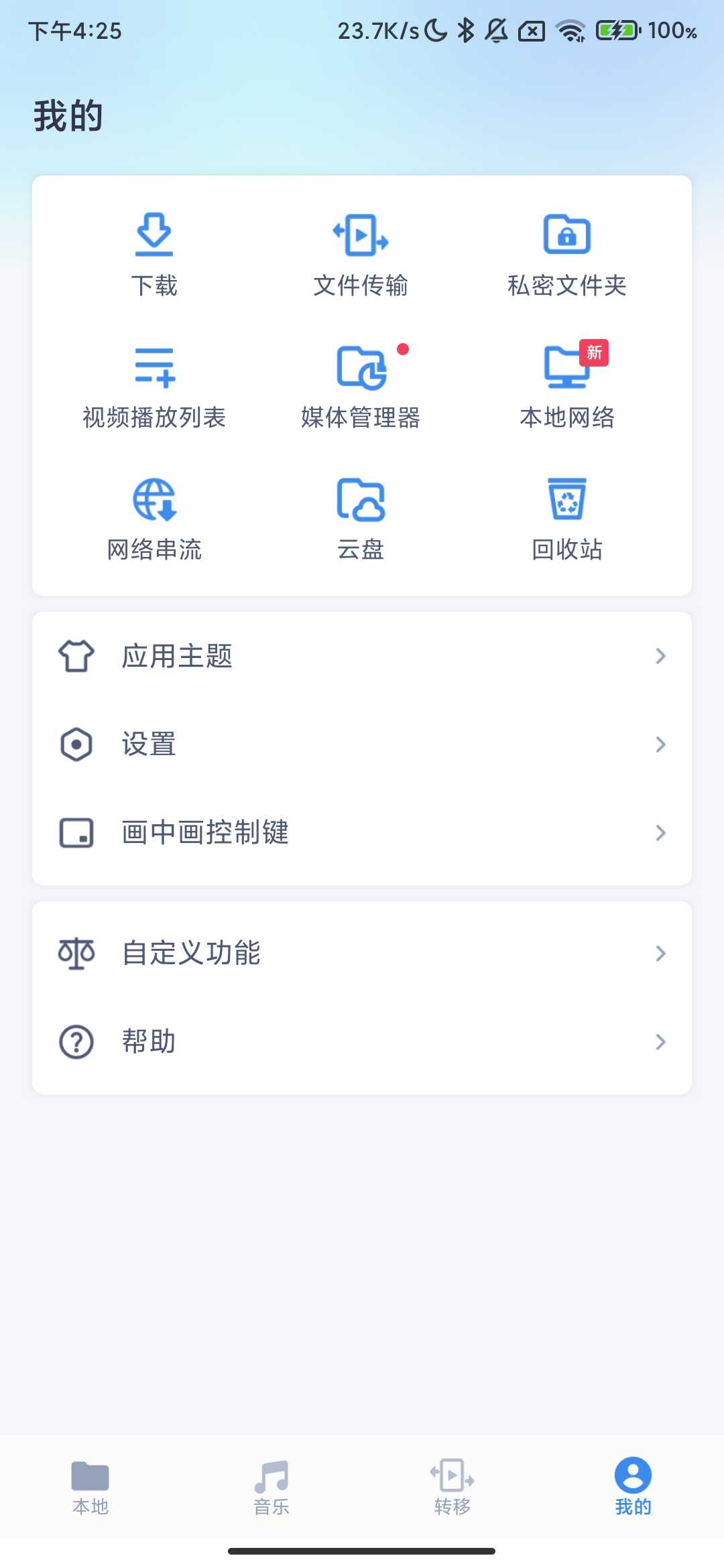The image size is (724, 1568).
Task: Open the 设置 settings entry
Action: (x=362, y=744)
